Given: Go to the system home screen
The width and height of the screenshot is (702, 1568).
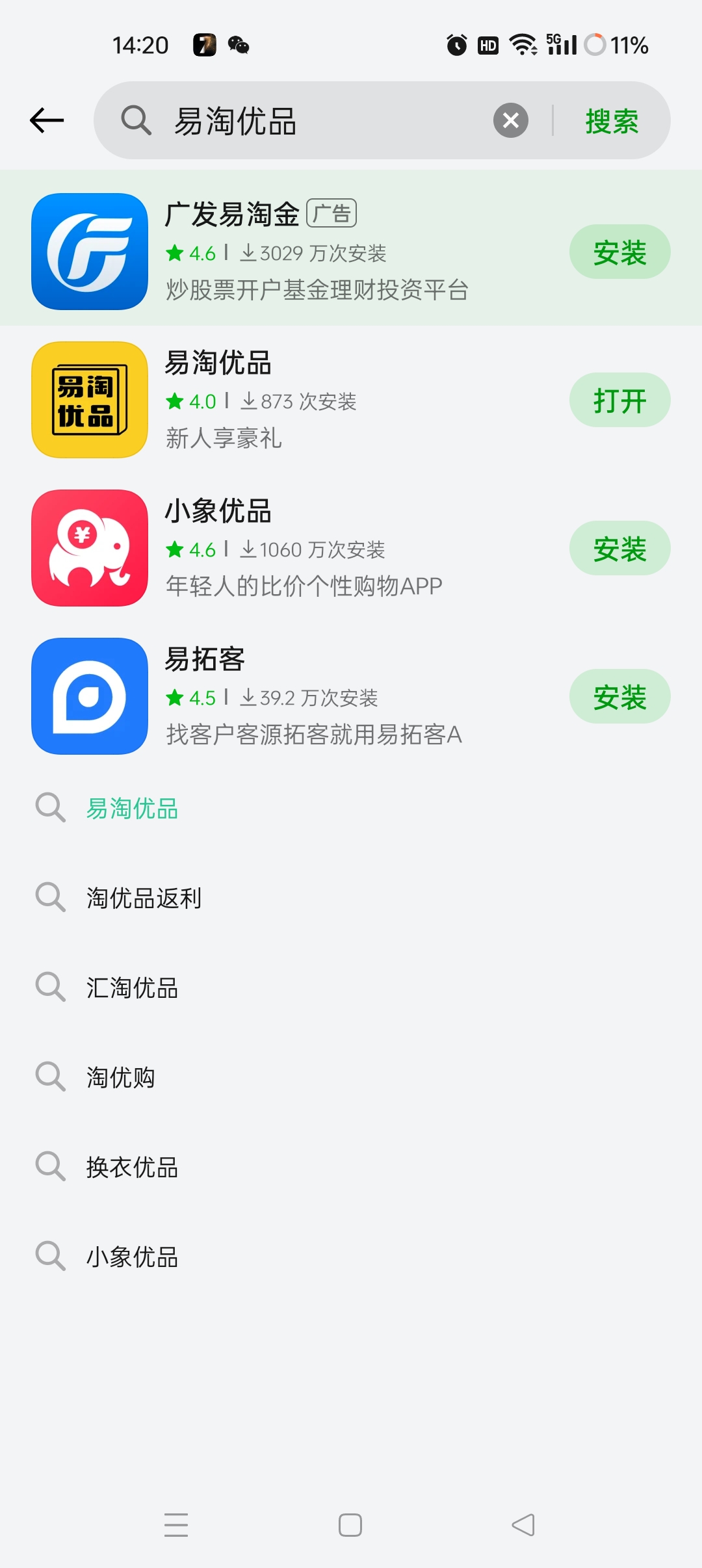Looking at the screenshot, I should tap(350, 1525).
